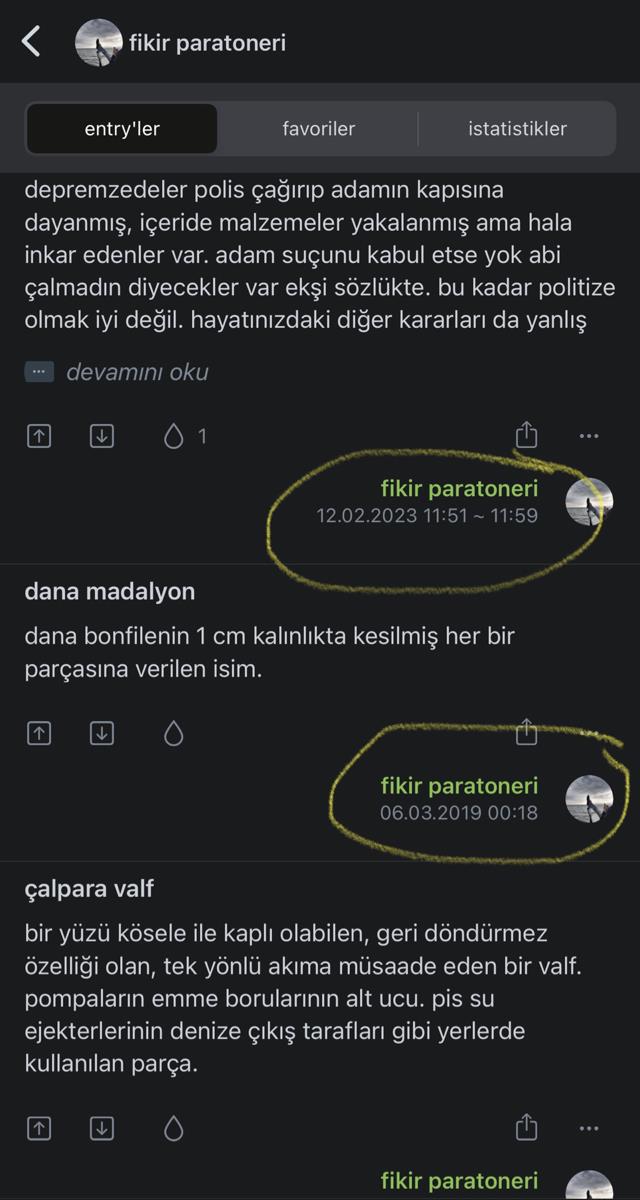Upvote the dana madalyon entry
640x1200 pixels.
[x=38, y=734]
